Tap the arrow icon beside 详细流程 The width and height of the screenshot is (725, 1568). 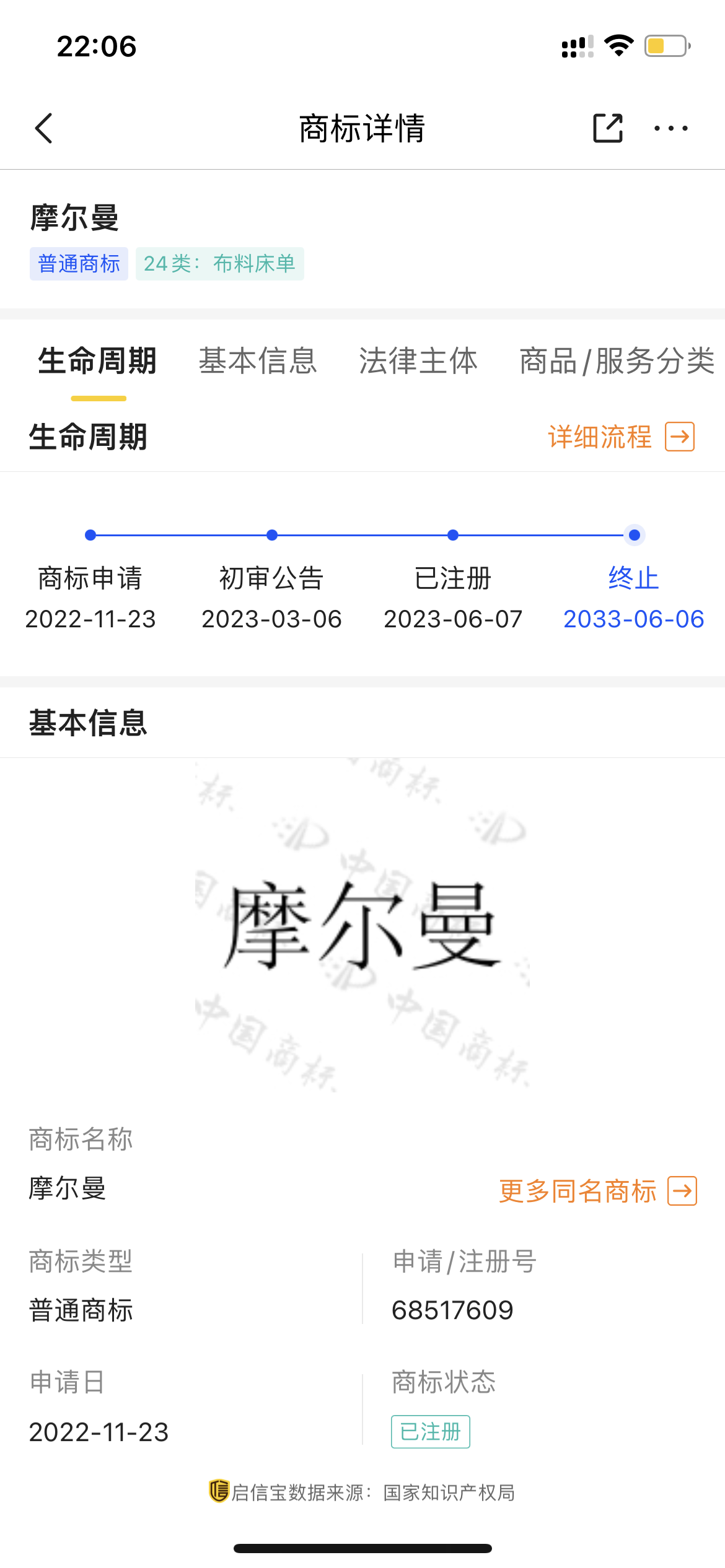[680, 437]
